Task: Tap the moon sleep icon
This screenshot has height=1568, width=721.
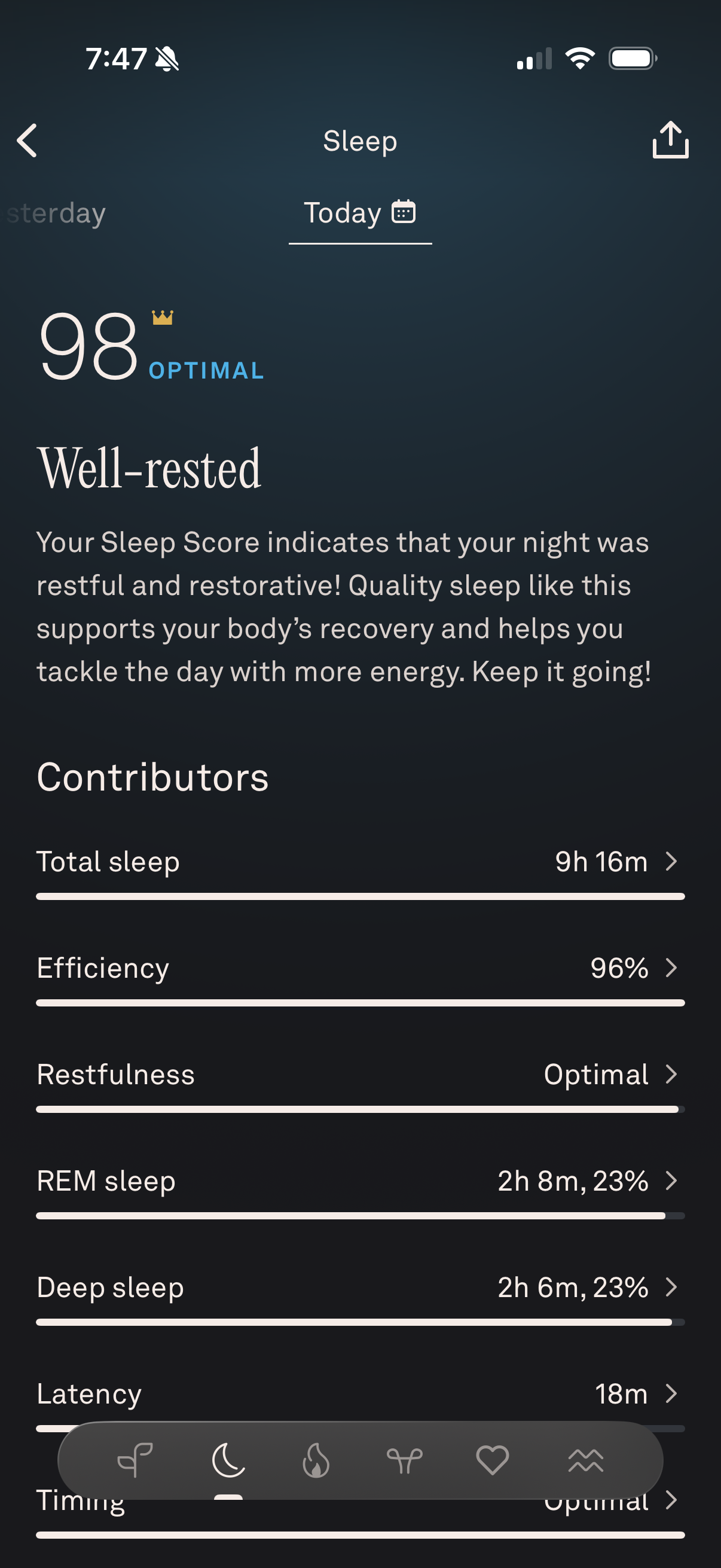Action: (x=228, y=1460)
